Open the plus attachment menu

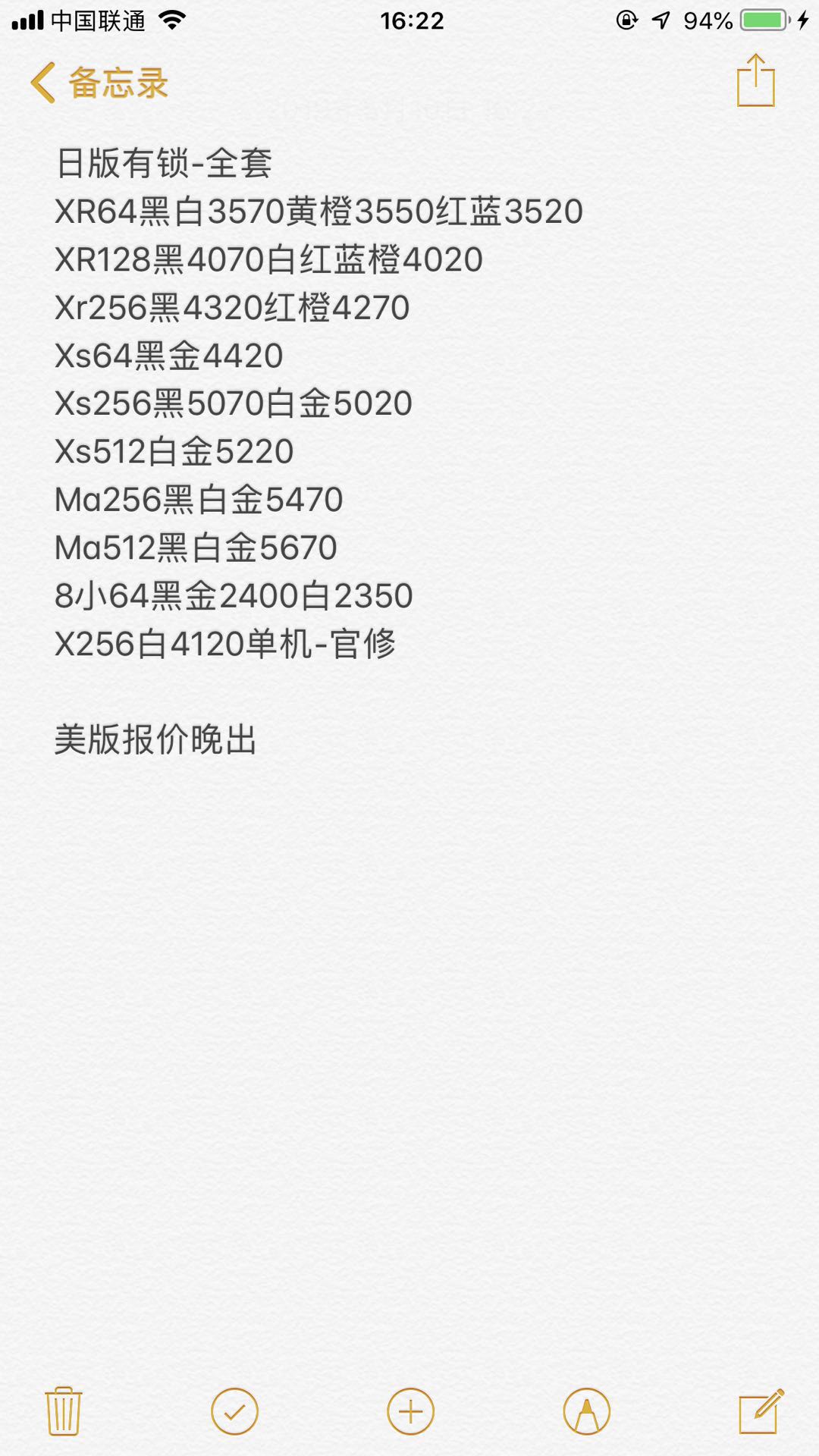click(x=410, y=1412)
